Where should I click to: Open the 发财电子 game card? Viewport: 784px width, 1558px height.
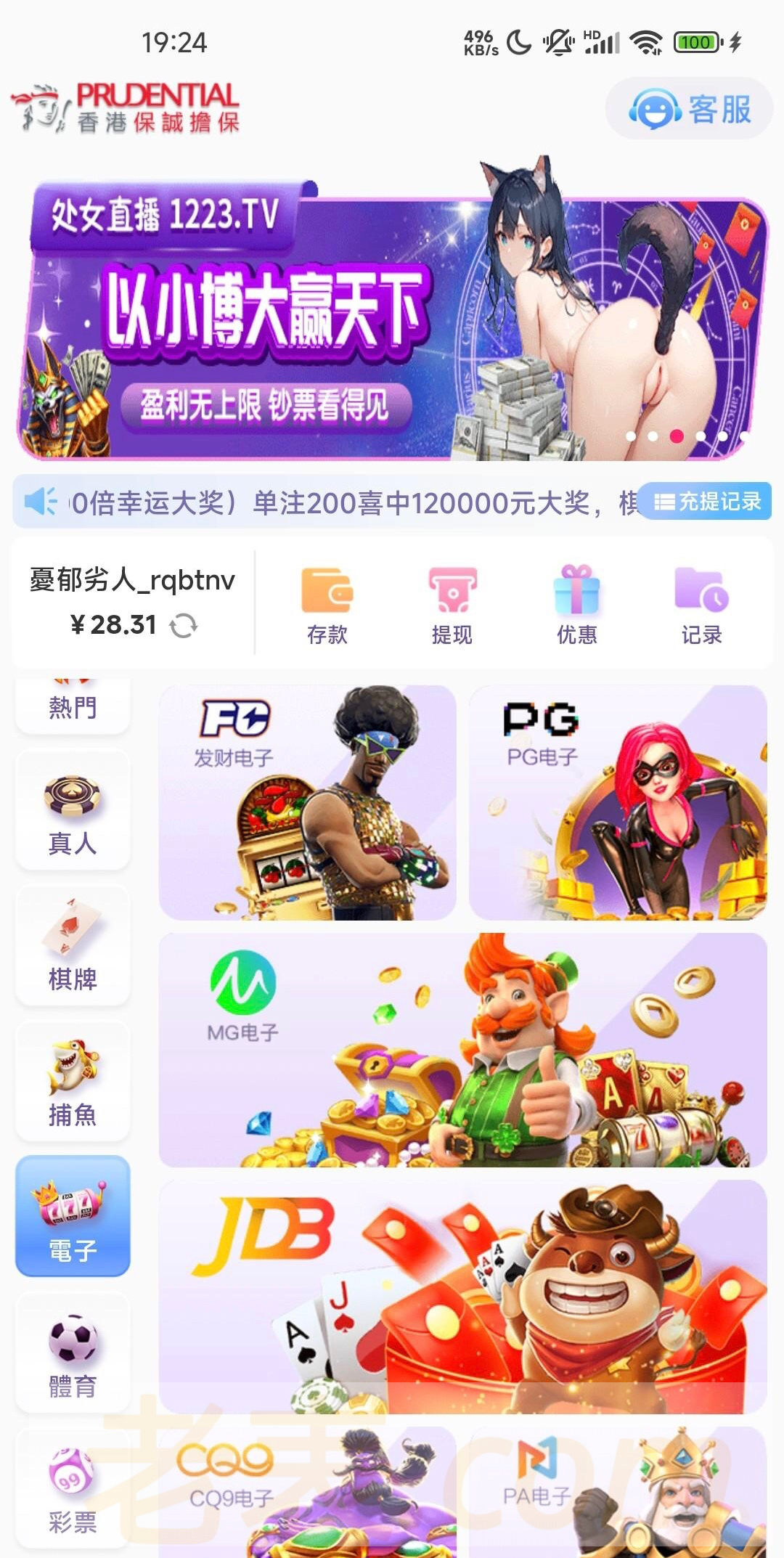[x=307, y=802]
